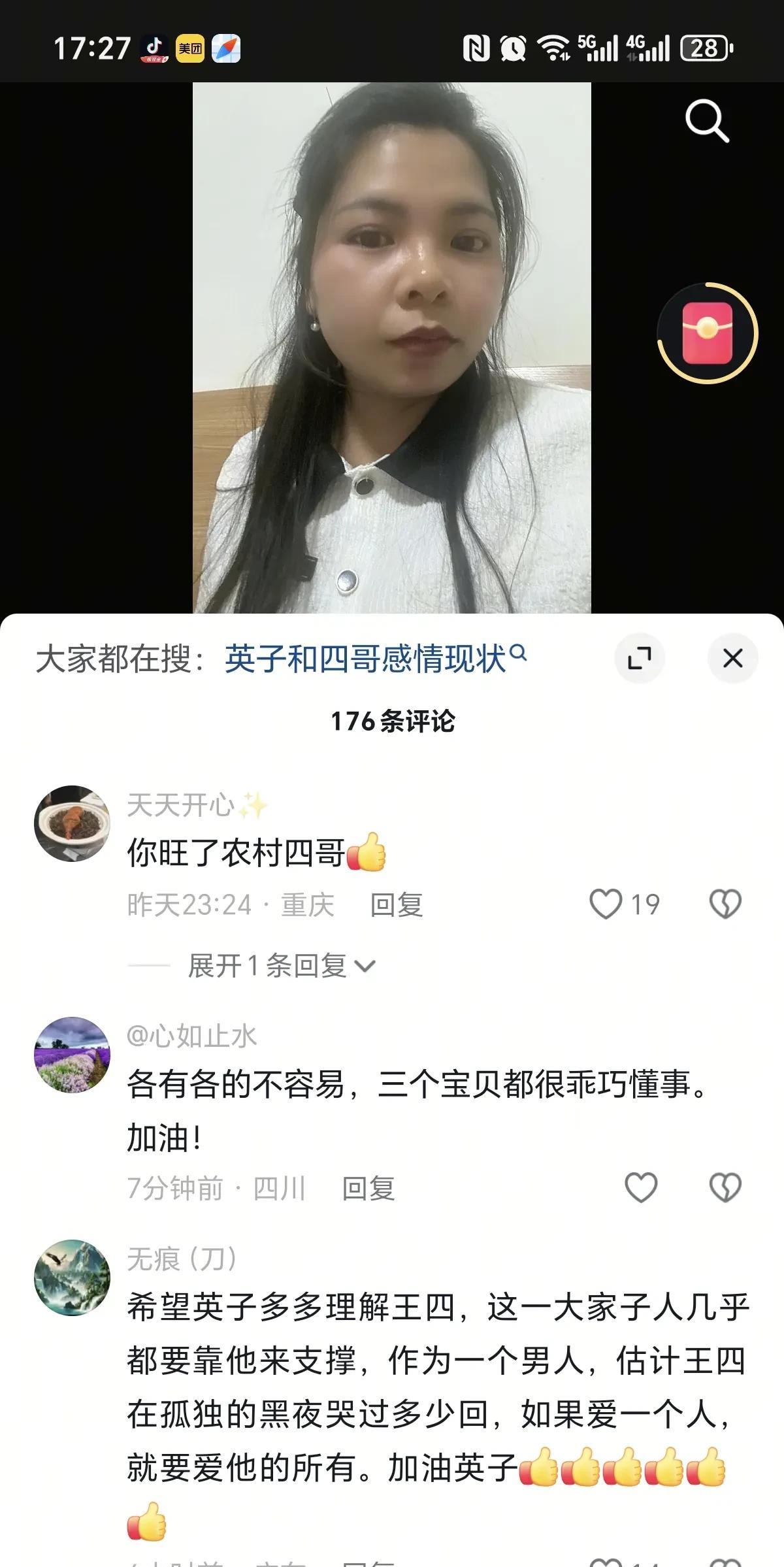Close the comments panel
This screenshot has height=1567, width=784.
[732, 658]
